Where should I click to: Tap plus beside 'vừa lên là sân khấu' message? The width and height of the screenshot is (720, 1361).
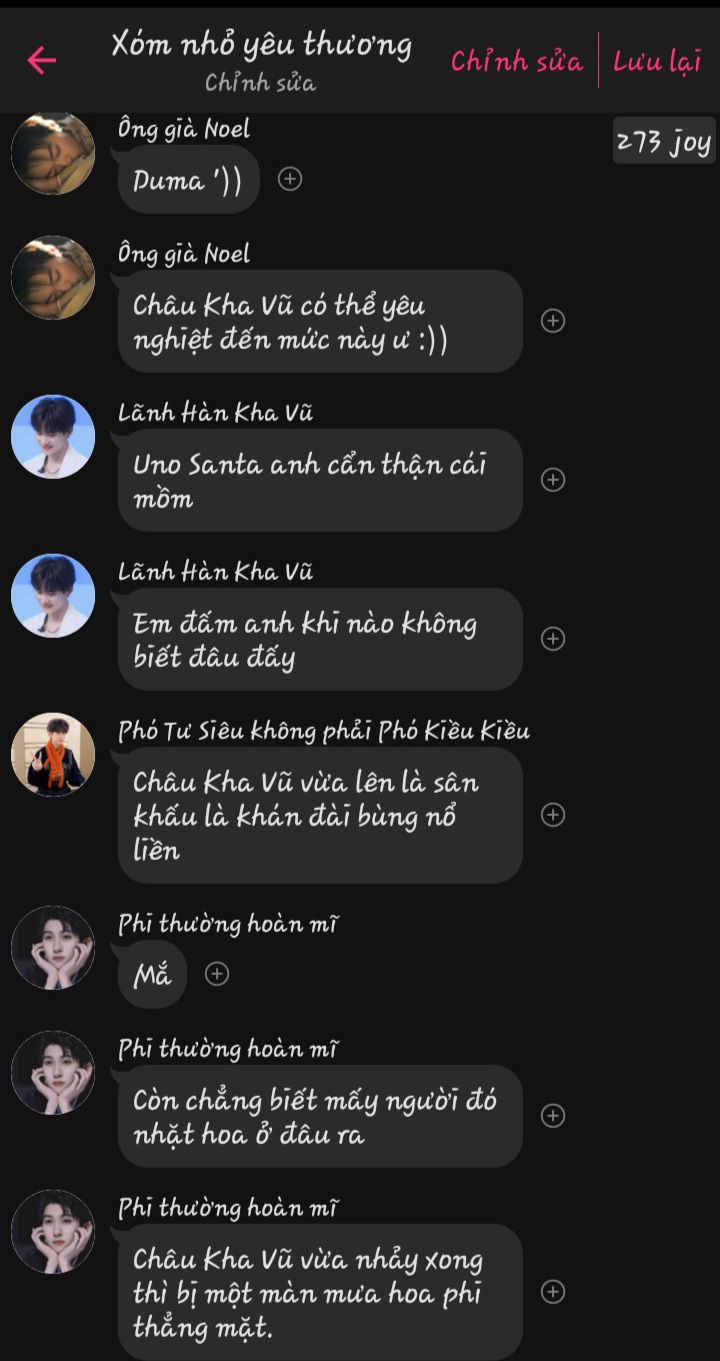(x=553, y=815)
